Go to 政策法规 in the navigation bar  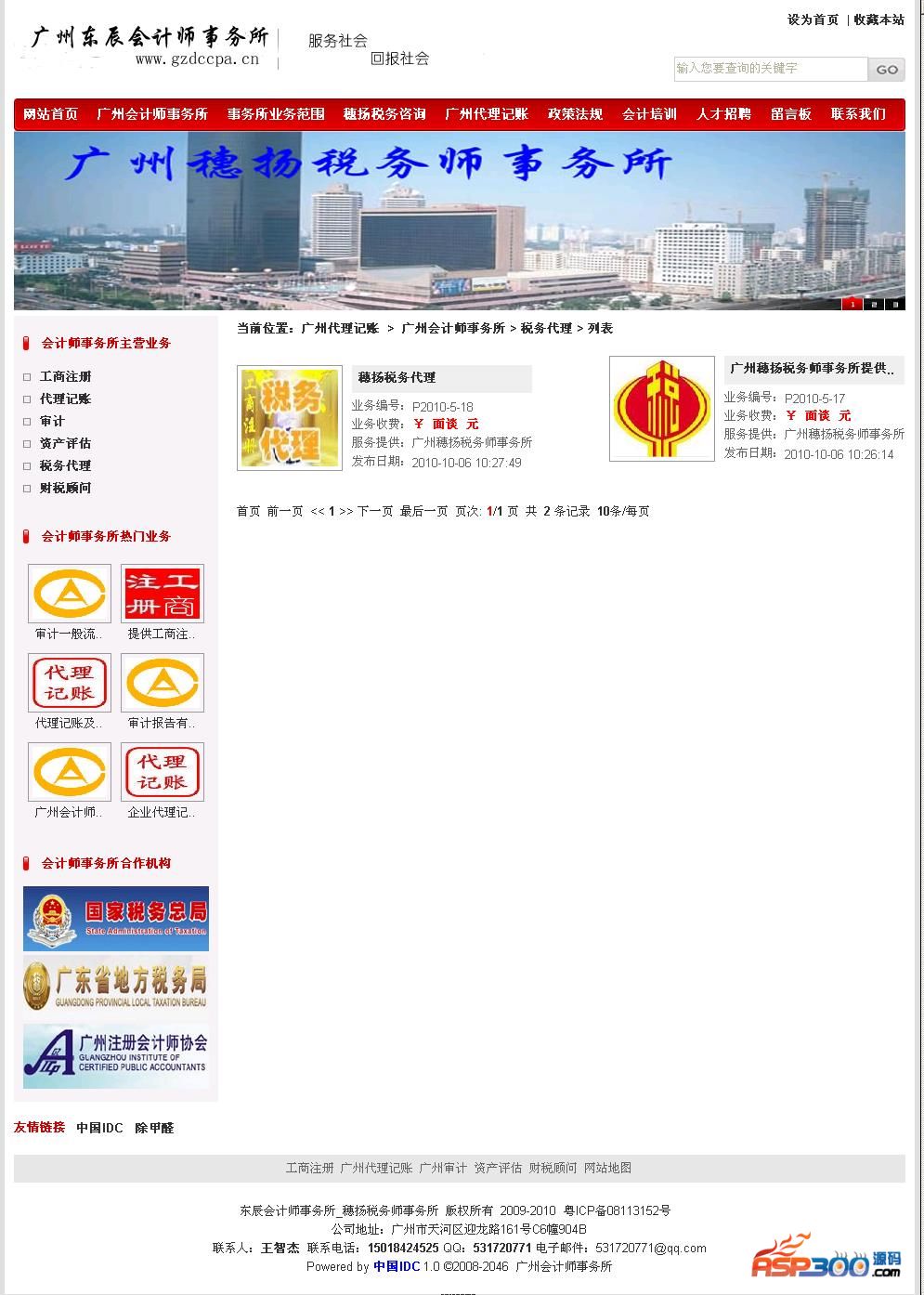[575, 114]
